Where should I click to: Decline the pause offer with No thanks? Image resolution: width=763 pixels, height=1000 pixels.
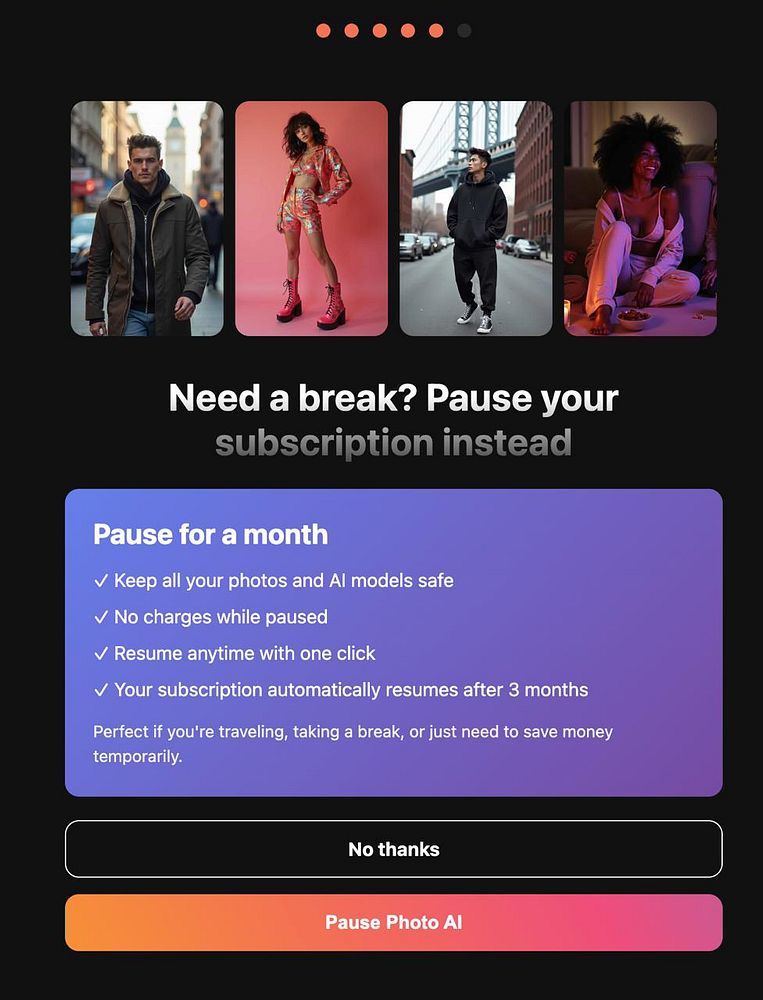click(x=393, y=849)
